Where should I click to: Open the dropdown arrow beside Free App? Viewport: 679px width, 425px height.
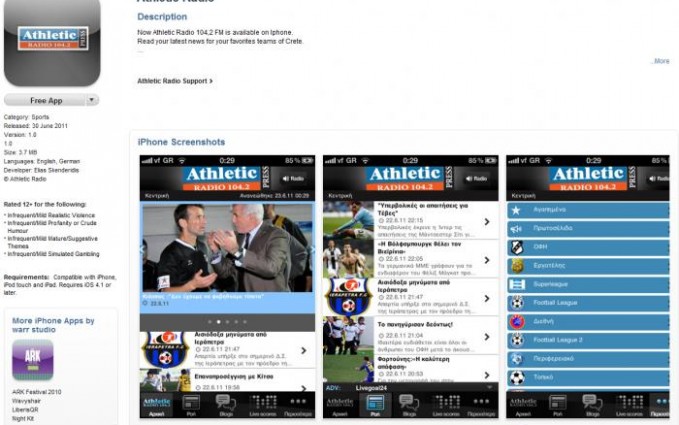pos(92,100)
